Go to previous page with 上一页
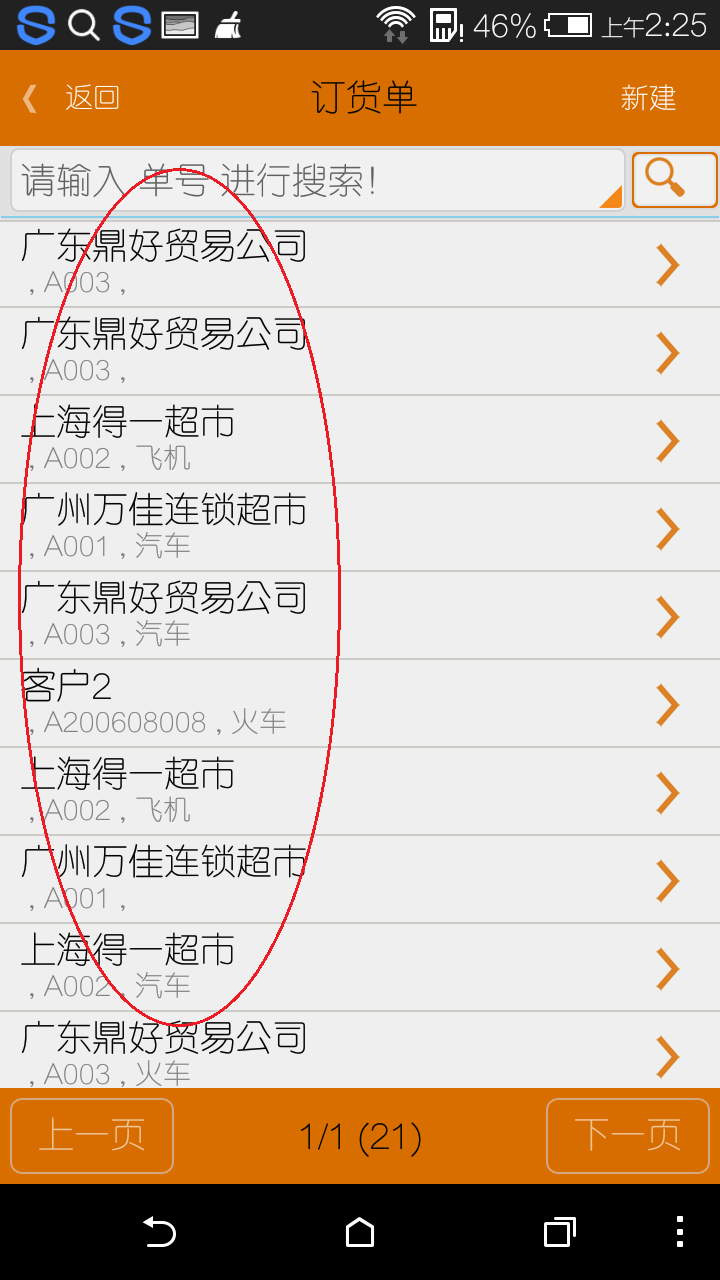 click(92, 1135)
